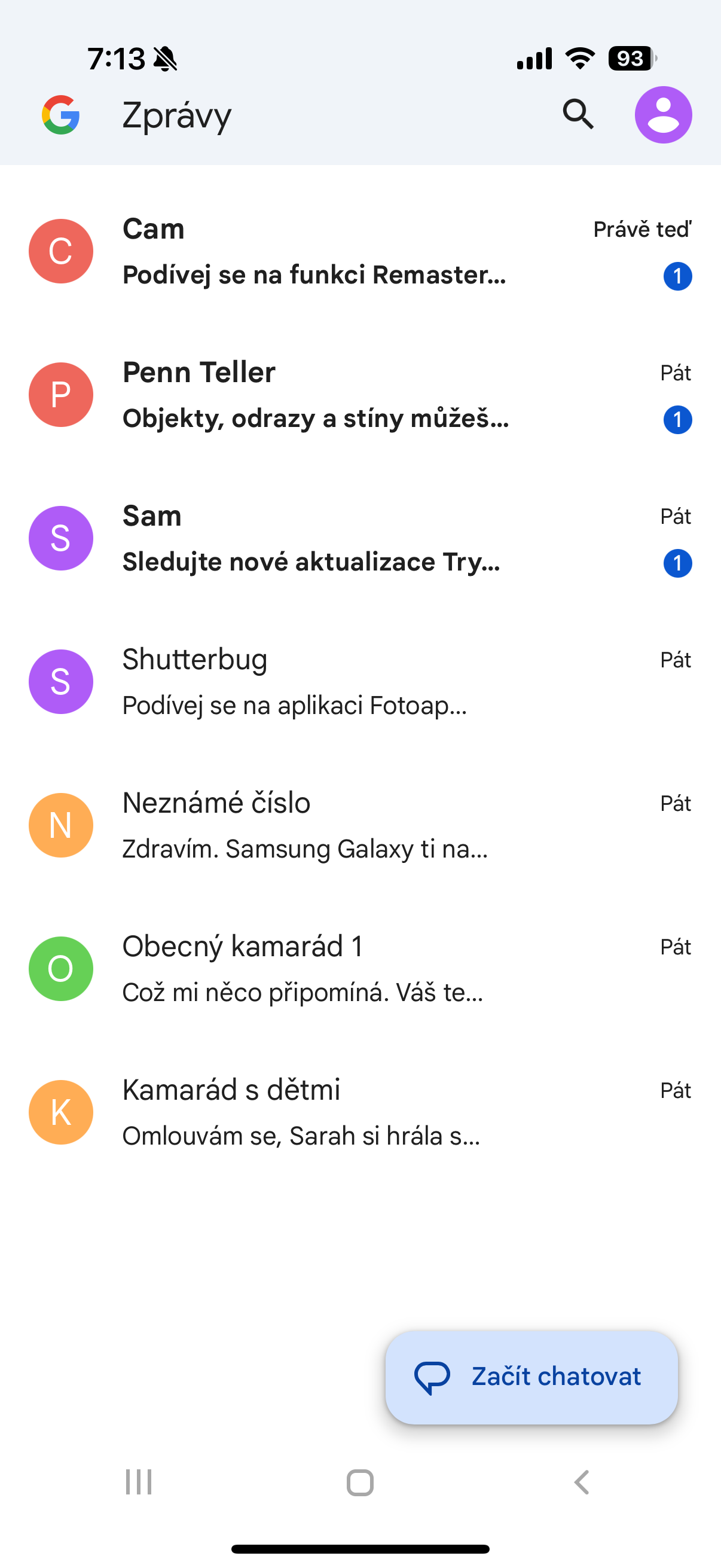Open the search magnifier icon

point(578,114)
